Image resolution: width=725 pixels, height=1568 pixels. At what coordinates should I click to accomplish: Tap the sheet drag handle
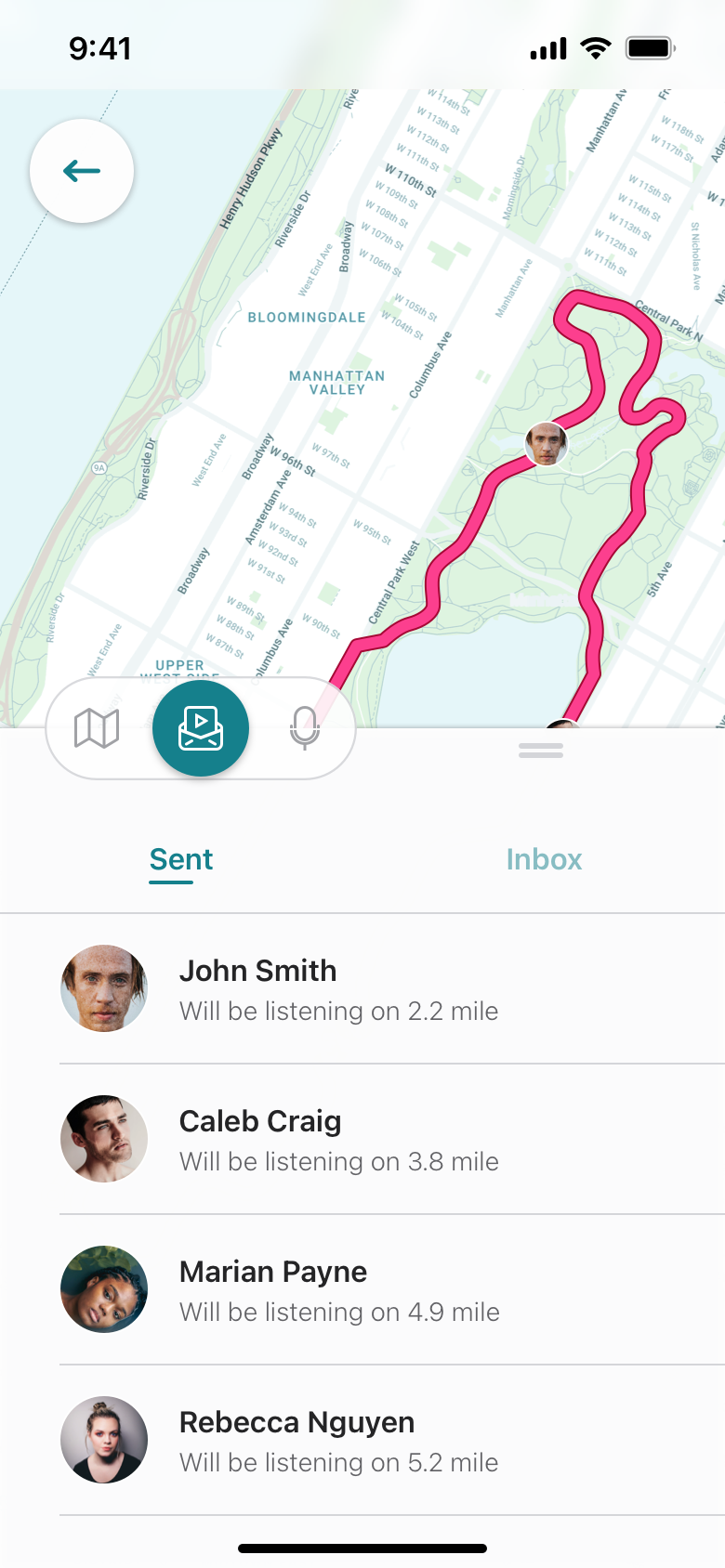[x=541, y=751]
